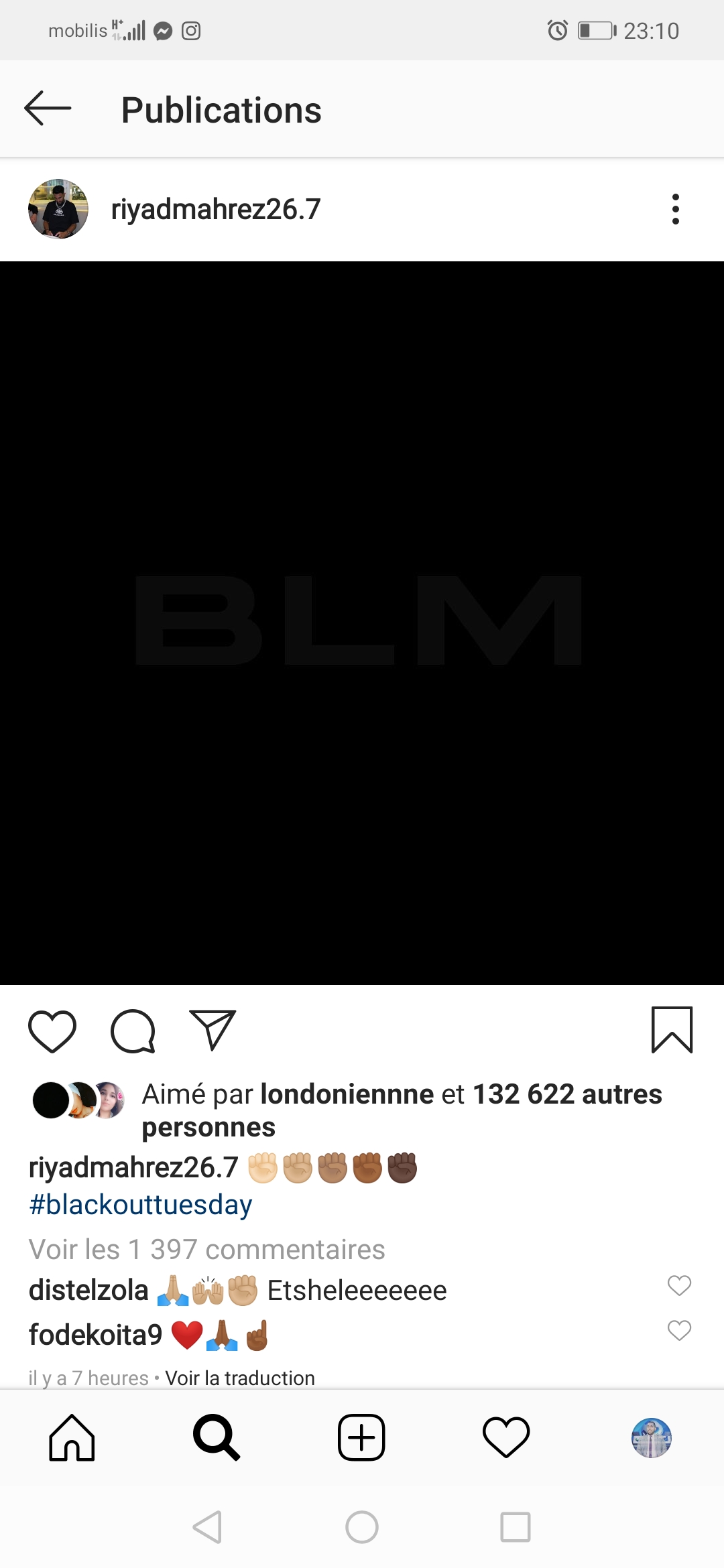Screen dimensions: 724x1568
Task: Go back using the top arrow
Action: click(47, 109)
